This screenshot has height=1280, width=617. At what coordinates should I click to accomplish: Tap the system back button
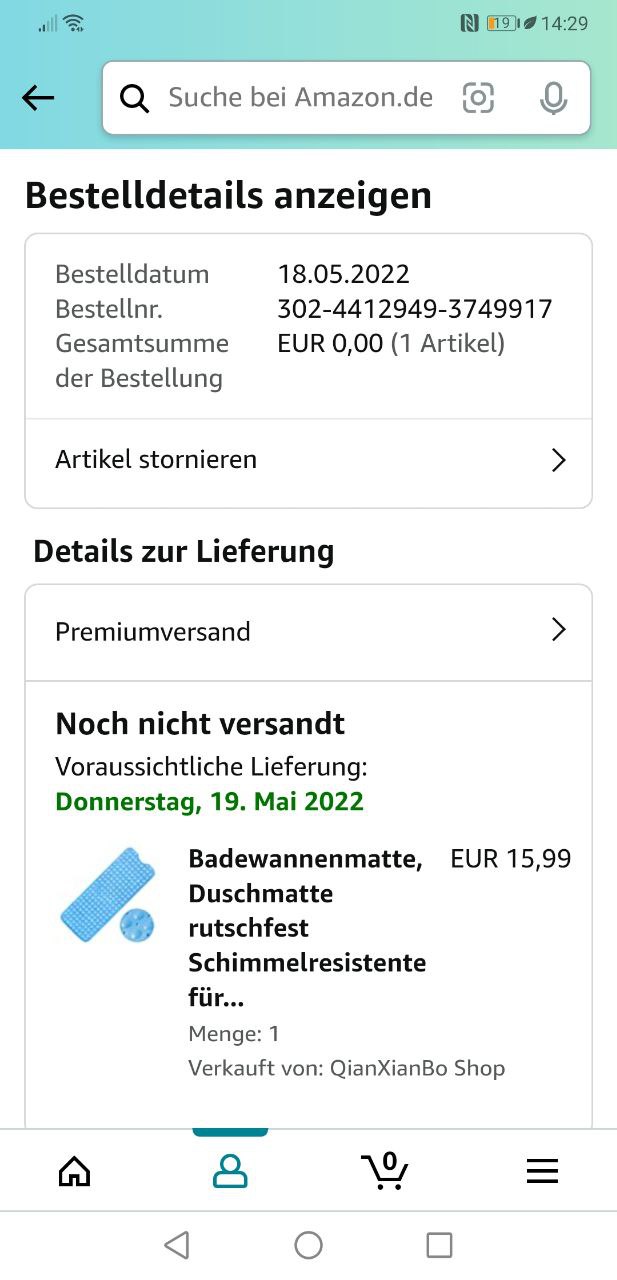177,1245
